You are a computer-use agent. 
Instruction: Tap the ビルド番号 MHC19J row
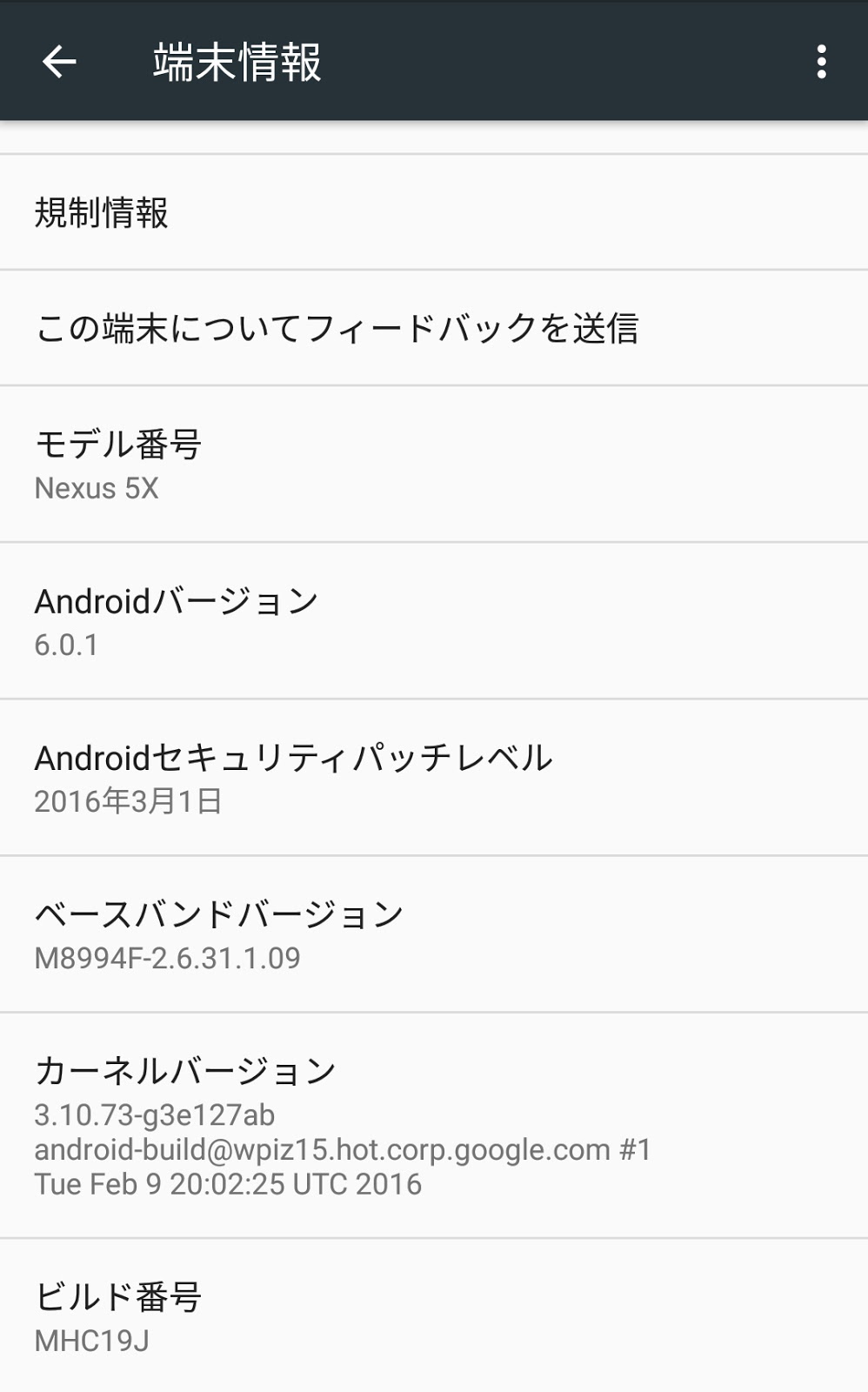[x=434, y=1315]
